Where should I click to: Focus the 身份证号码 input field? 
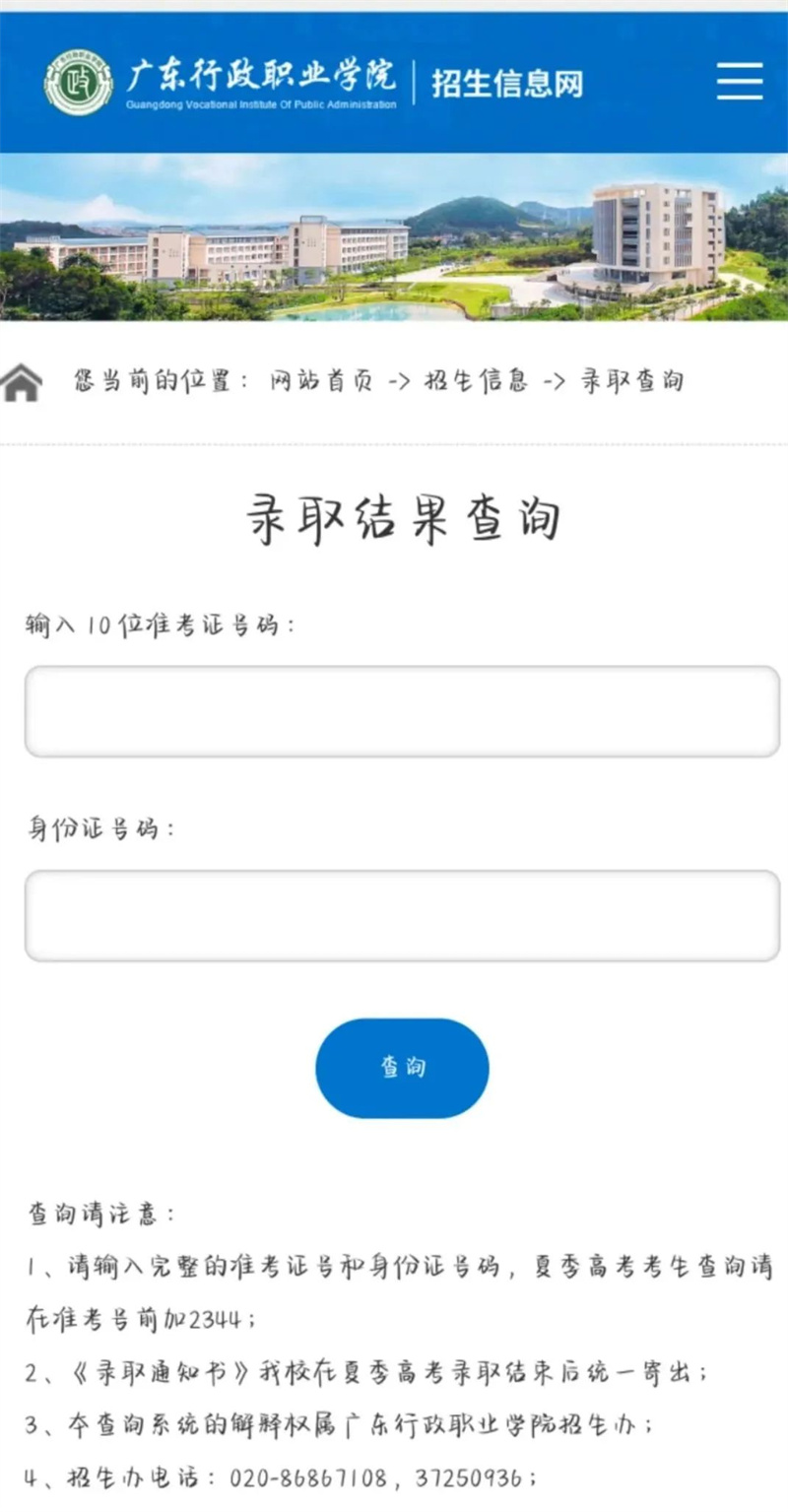point(402,915)
